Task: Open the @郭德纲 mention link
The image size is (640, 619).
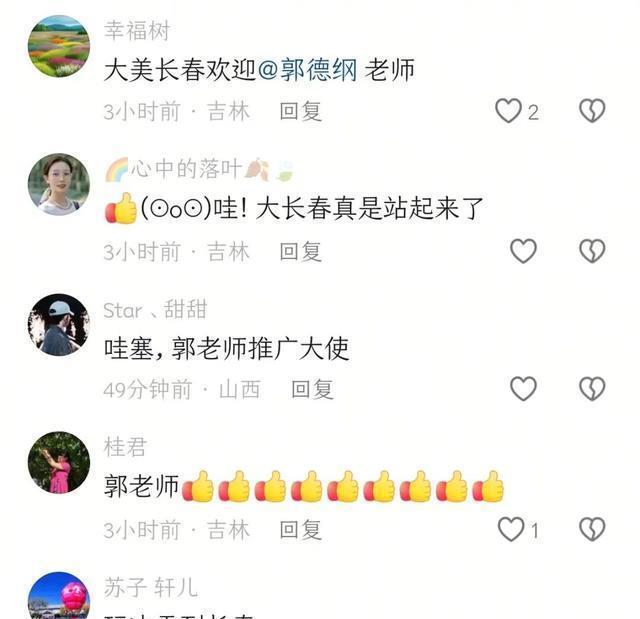Action: (x=308, y=71)
